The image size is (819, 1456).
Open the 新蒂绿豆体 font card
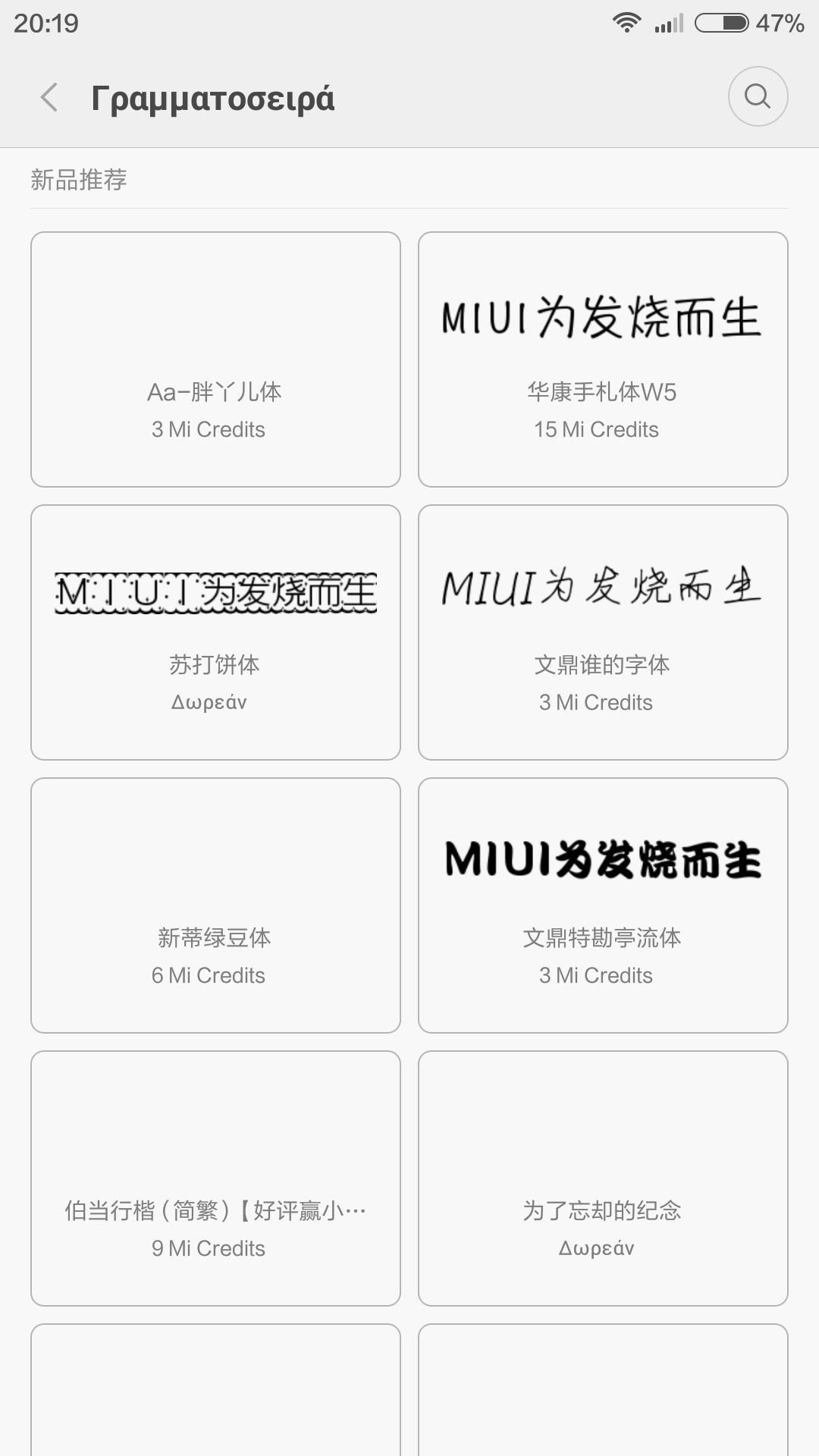(215, 905)
